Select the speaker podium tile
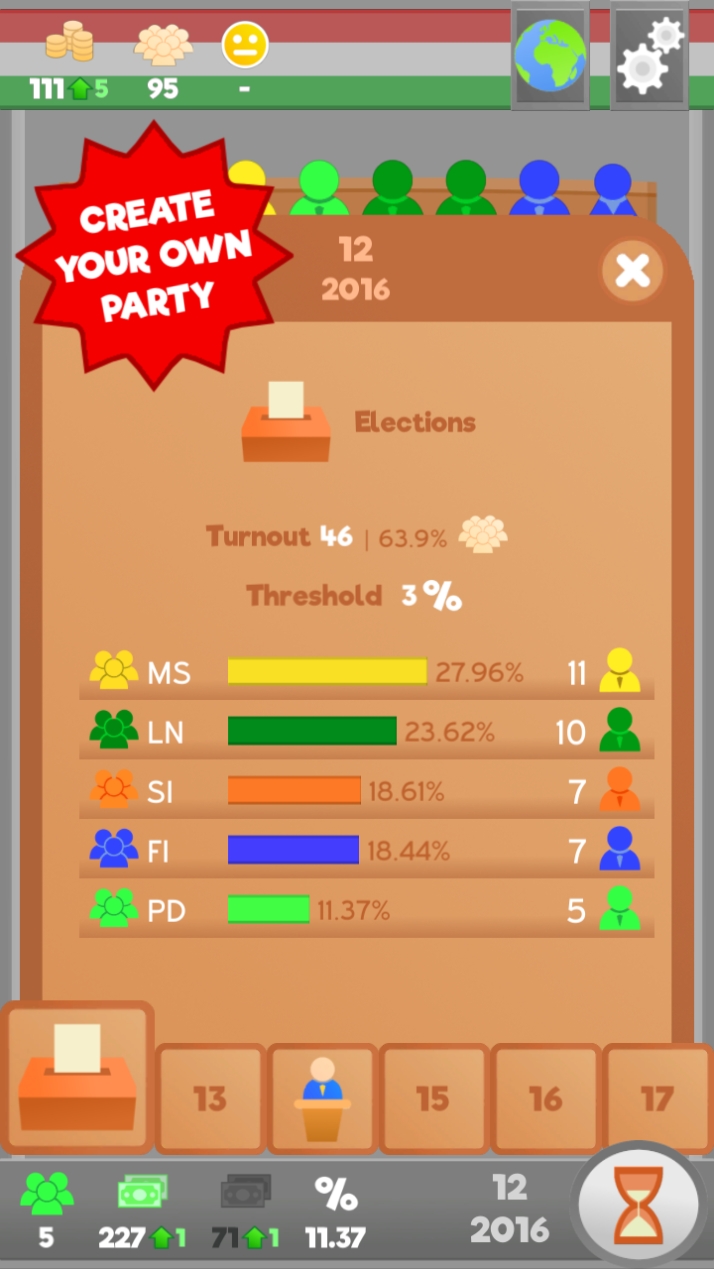714x1269 pixels. pyautogui.click(x=322, y=1099)
